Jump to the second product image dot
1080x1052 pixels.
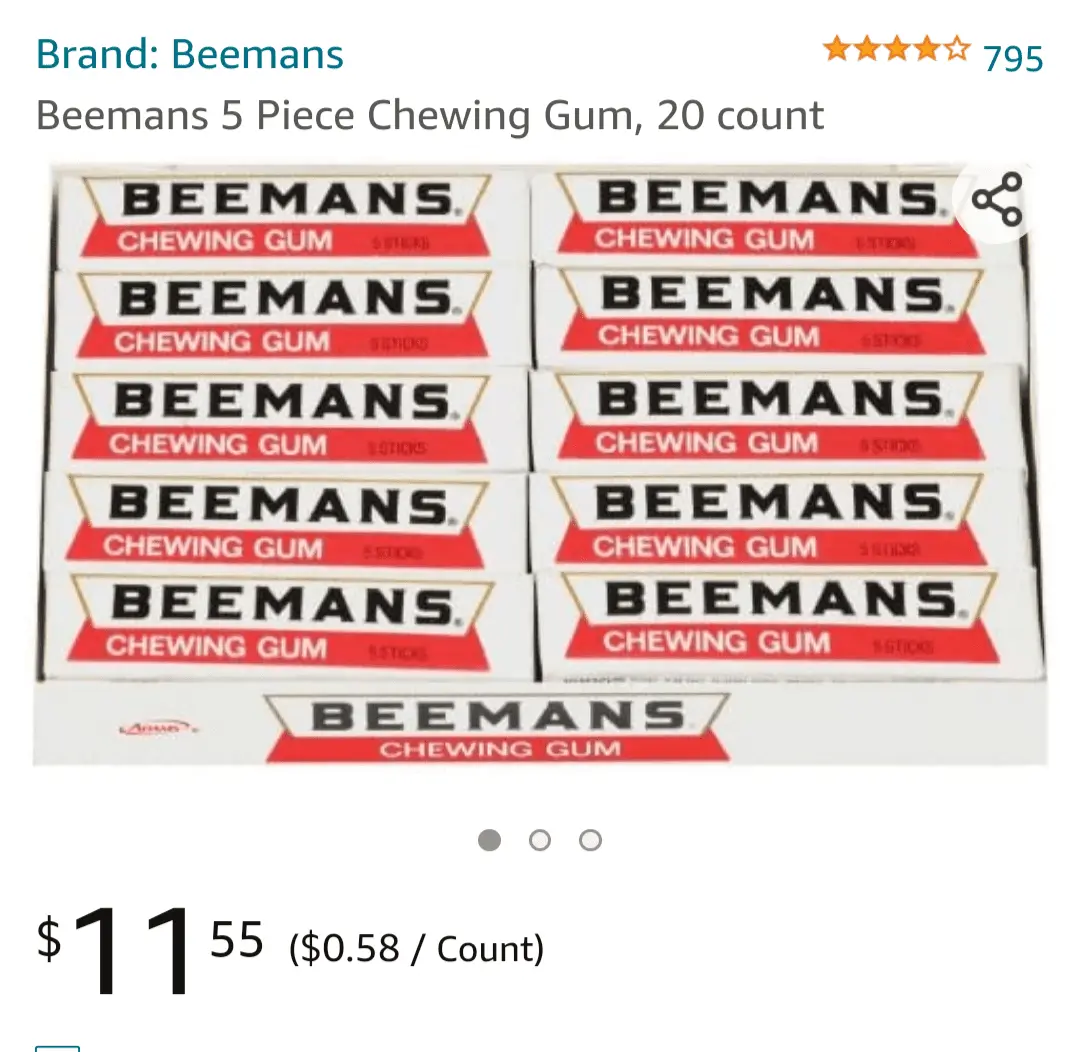[x=540, y=840]
